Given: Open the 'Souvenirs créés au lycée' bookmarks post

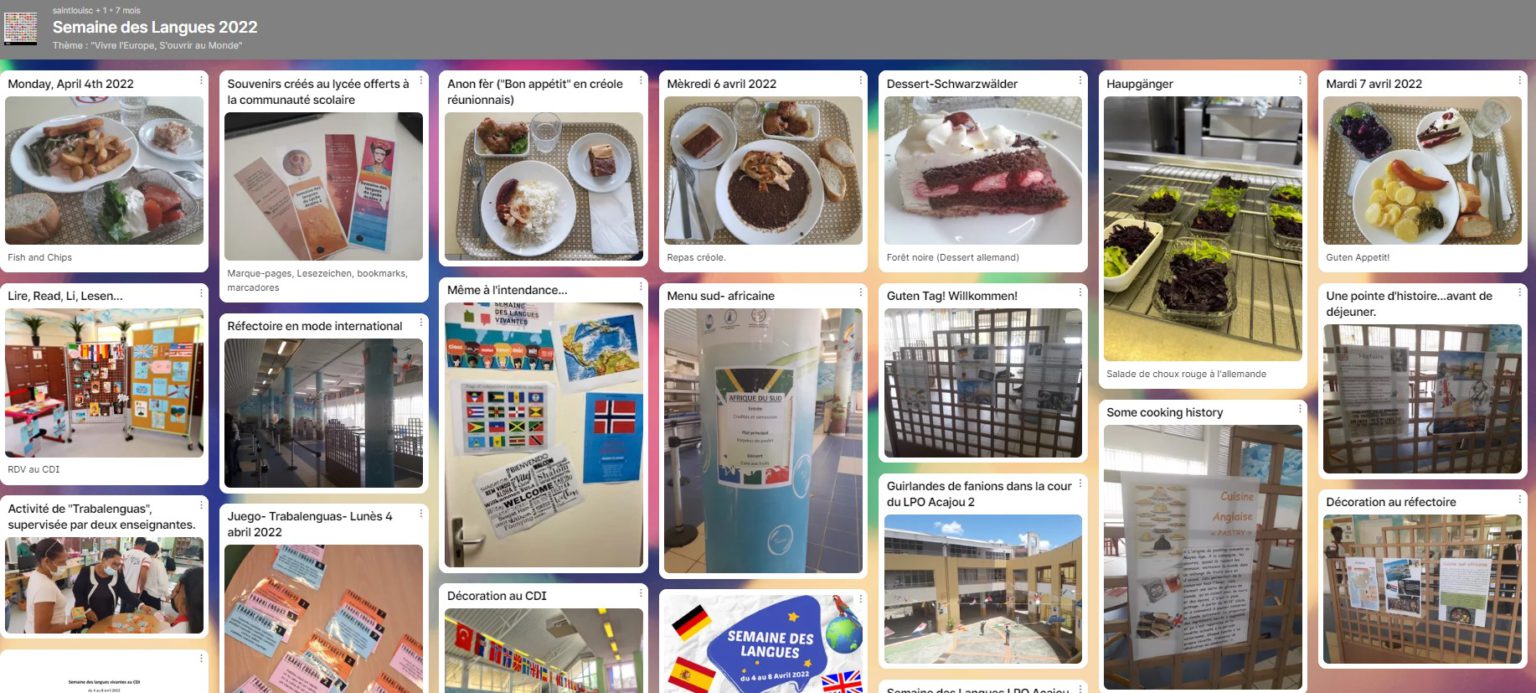Looking at the screenshot, I should pyautogui.click(x=323, y=186).
